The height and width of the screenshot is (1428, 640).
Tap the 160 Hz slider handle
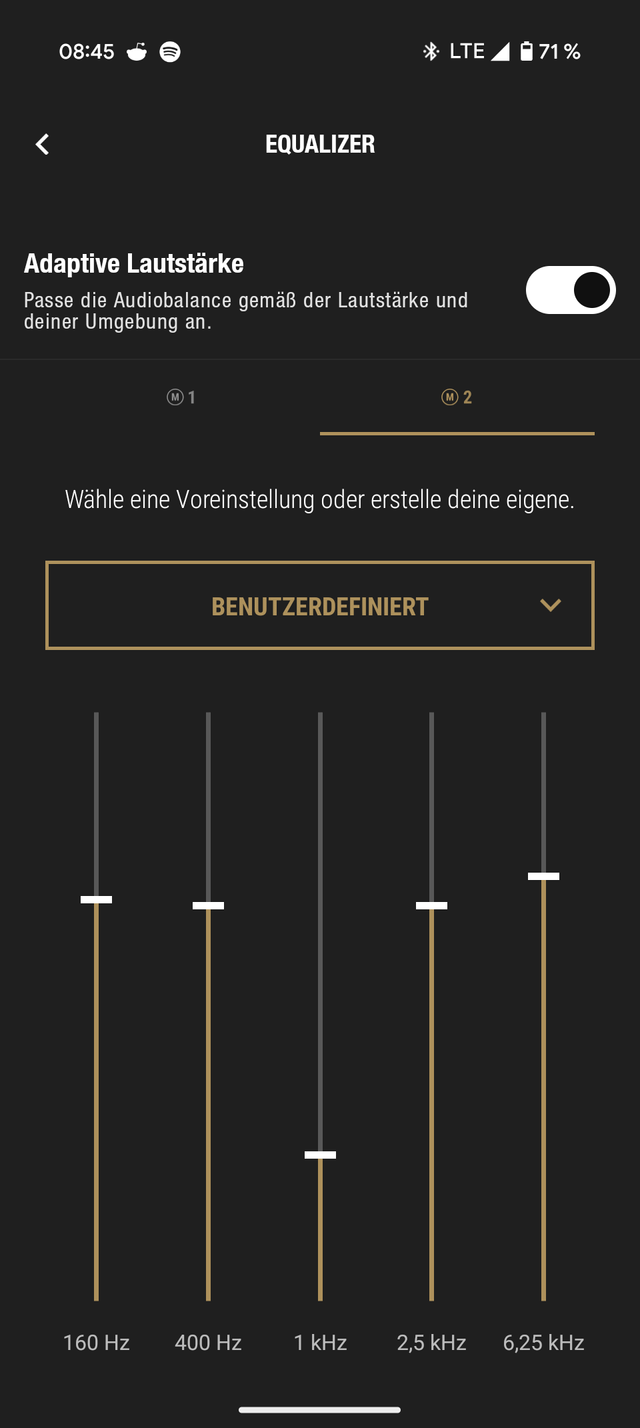pyautogui.click(x=96, y=899)
